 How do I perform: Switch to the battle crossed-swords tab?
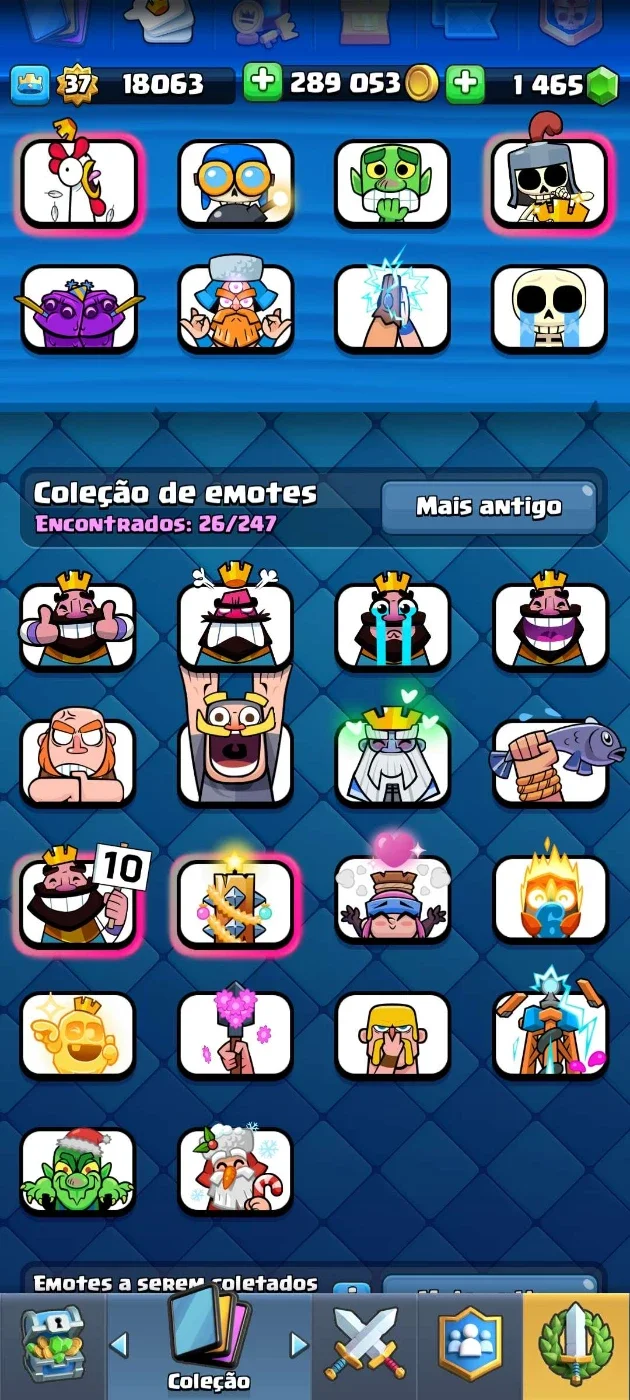pyautogui.click(x=363, y=1346)
